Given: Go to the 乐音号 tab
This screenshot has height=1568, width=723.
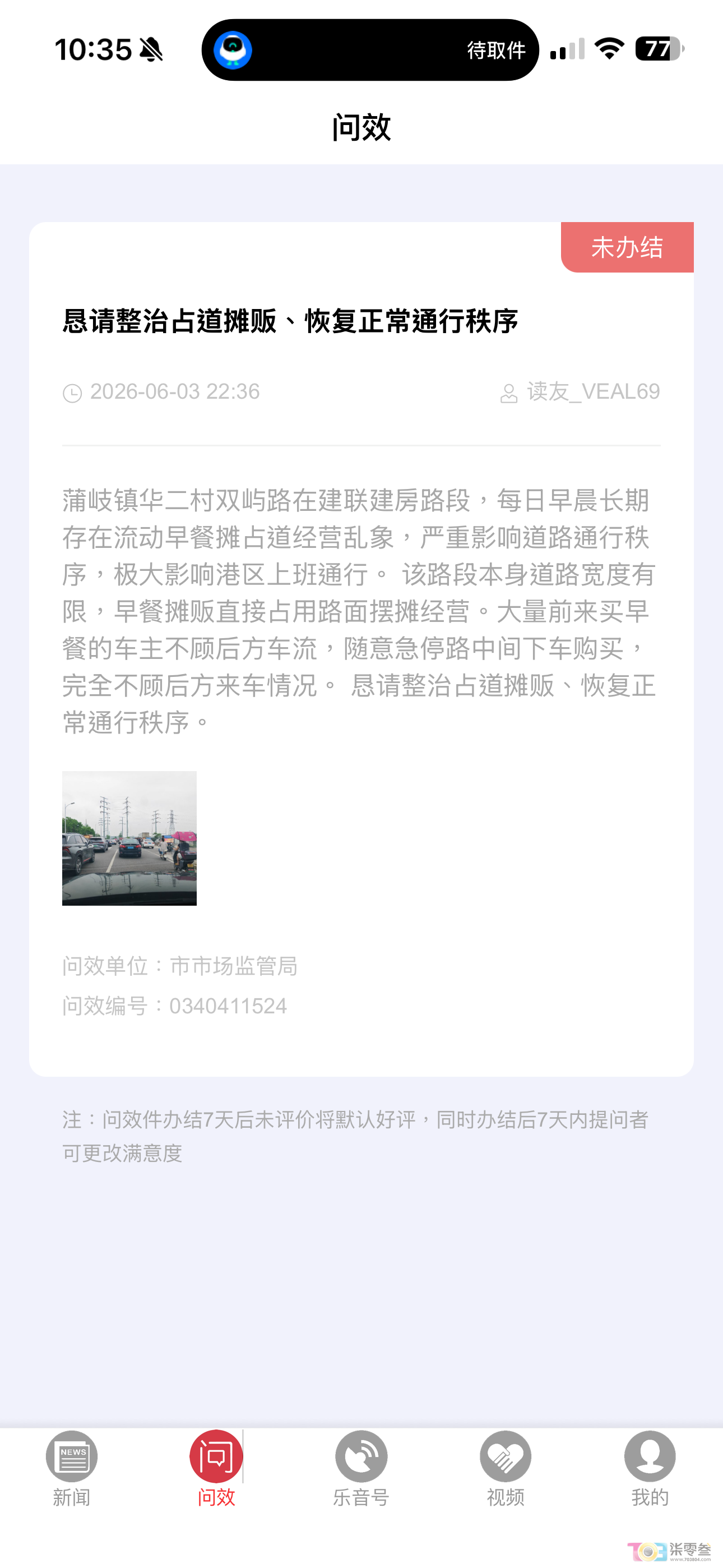Looking at the screenshot, I should (x=361, y=1468).
